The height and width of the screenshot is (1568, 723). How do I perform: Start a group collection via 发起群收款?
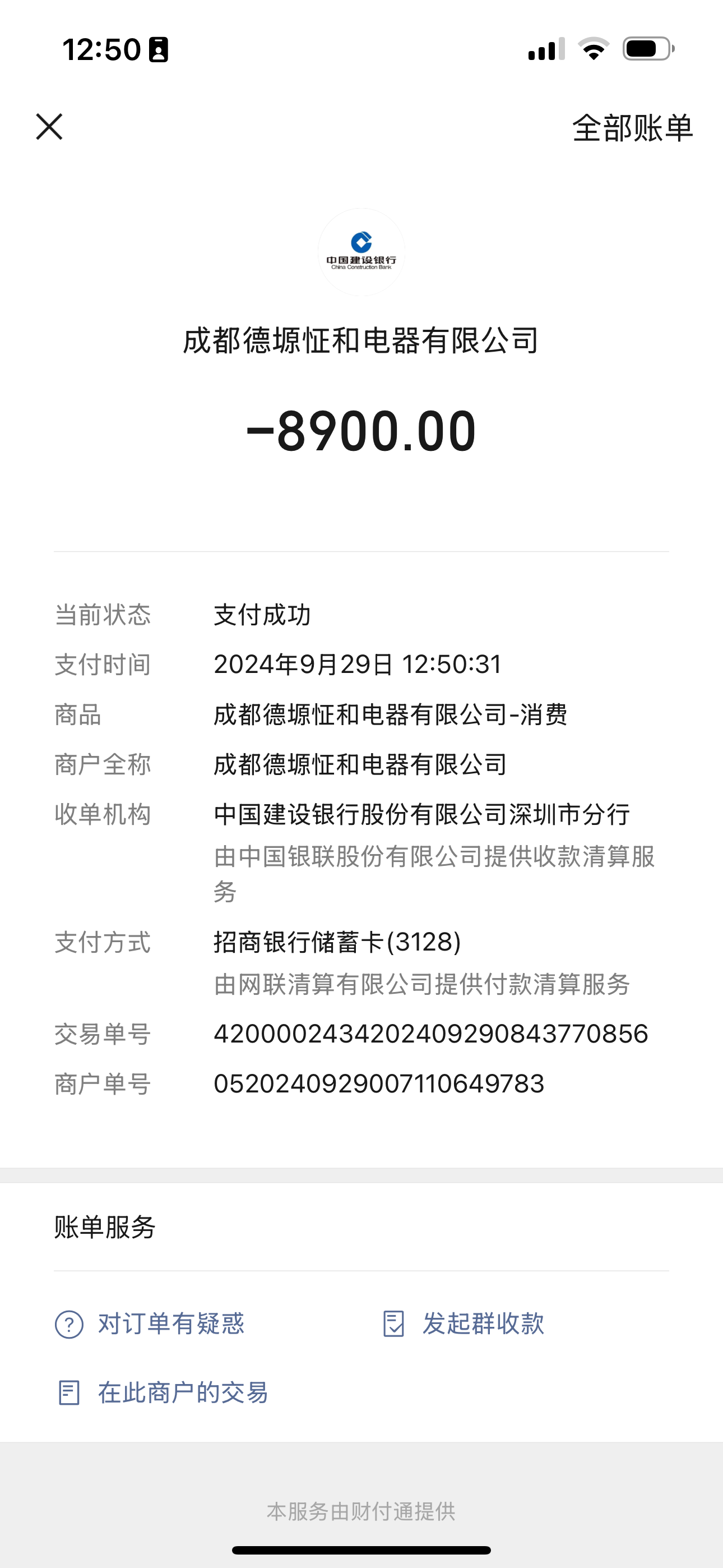pos(463,1324)
